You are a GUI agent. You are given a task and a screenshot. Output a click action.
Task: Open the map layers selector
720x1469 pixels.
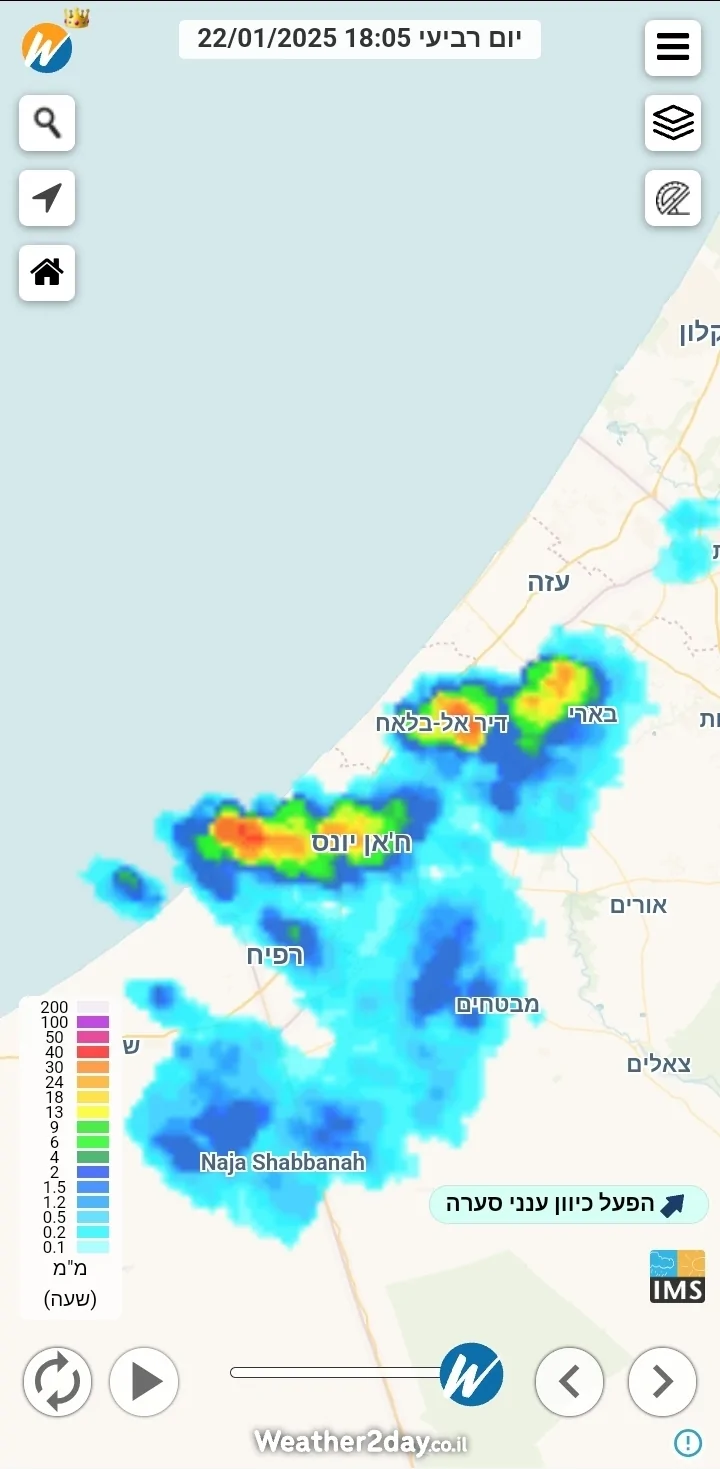click(672, 123)
